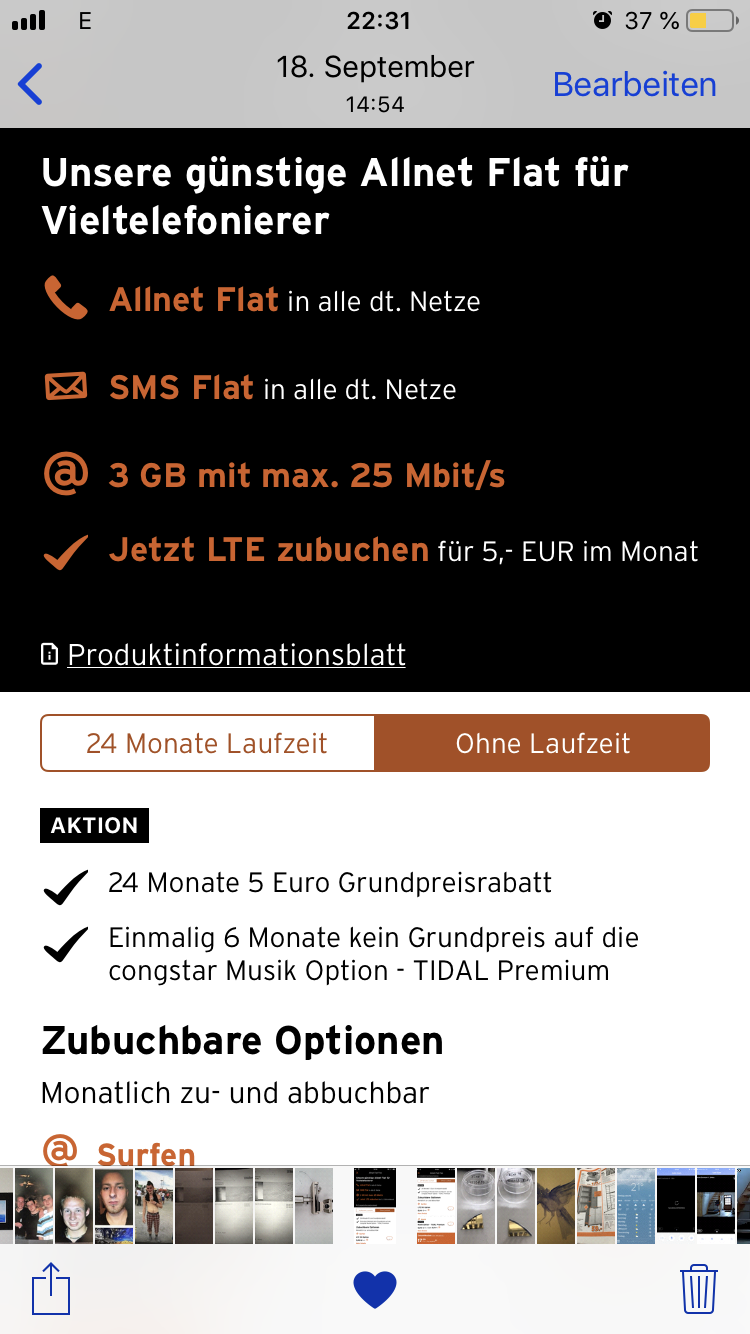
Task: Go back to the photo album
Action: (x=31, y=85)
